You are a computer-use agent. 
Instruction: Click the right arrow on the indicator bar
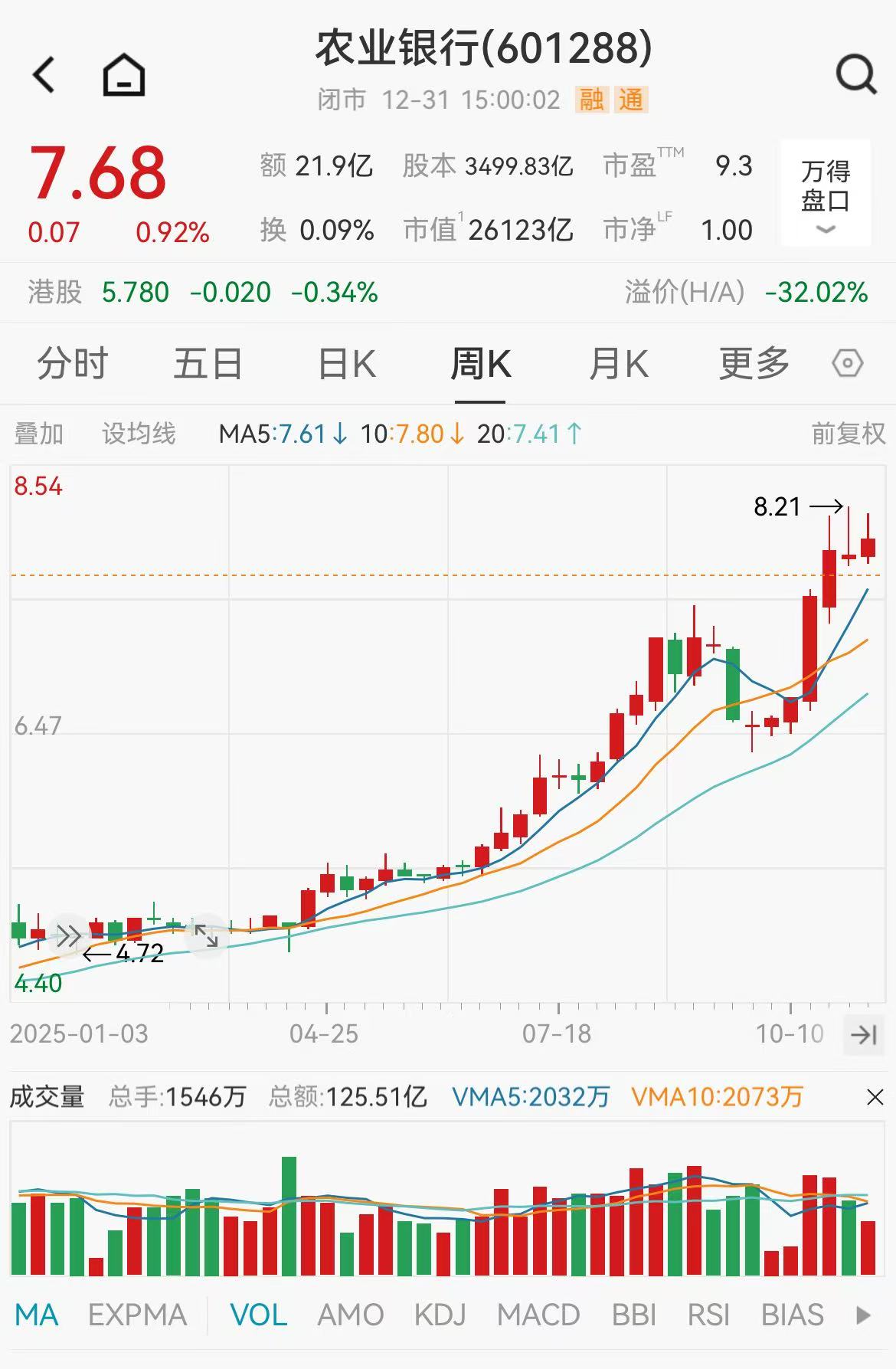pos(864,1313)
